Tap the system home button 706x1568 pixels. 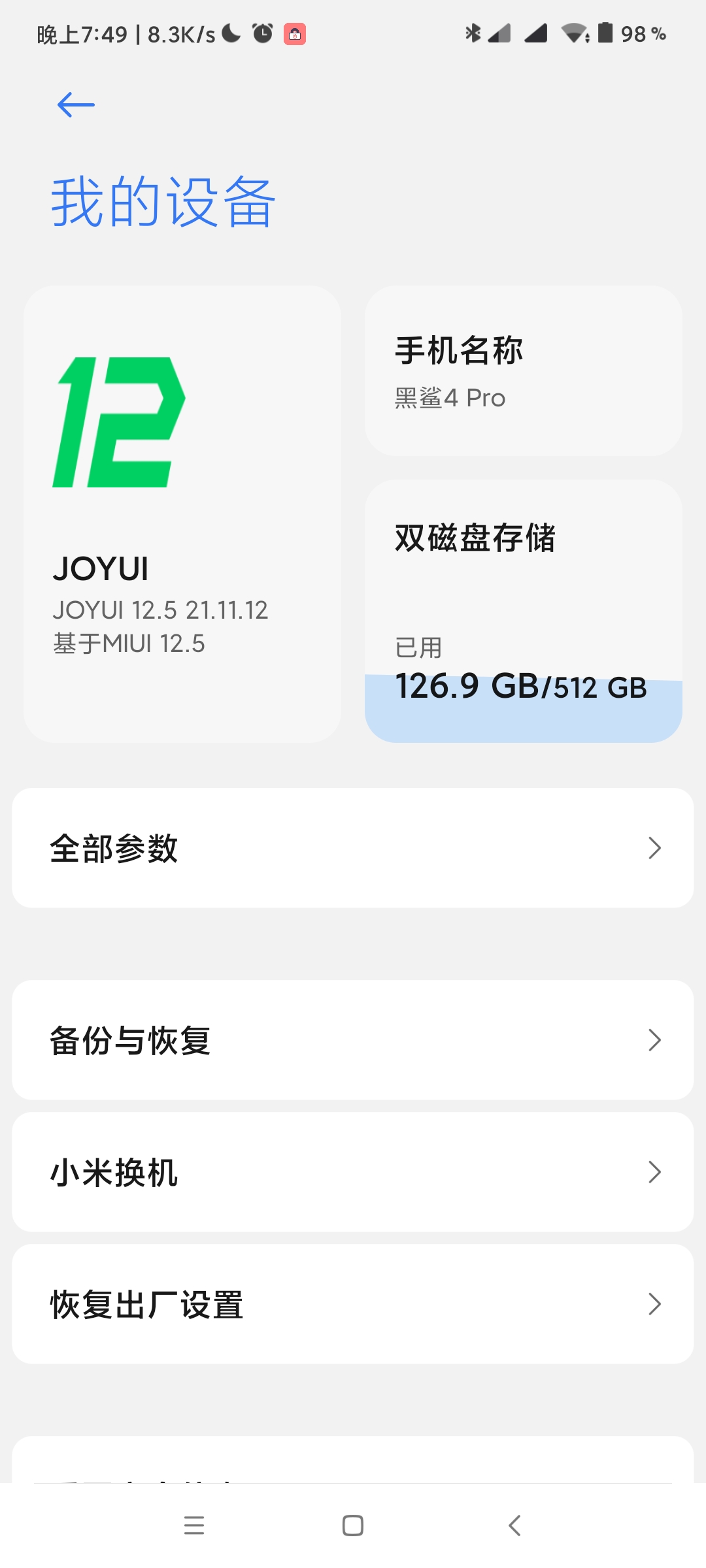coord(353,1526)
